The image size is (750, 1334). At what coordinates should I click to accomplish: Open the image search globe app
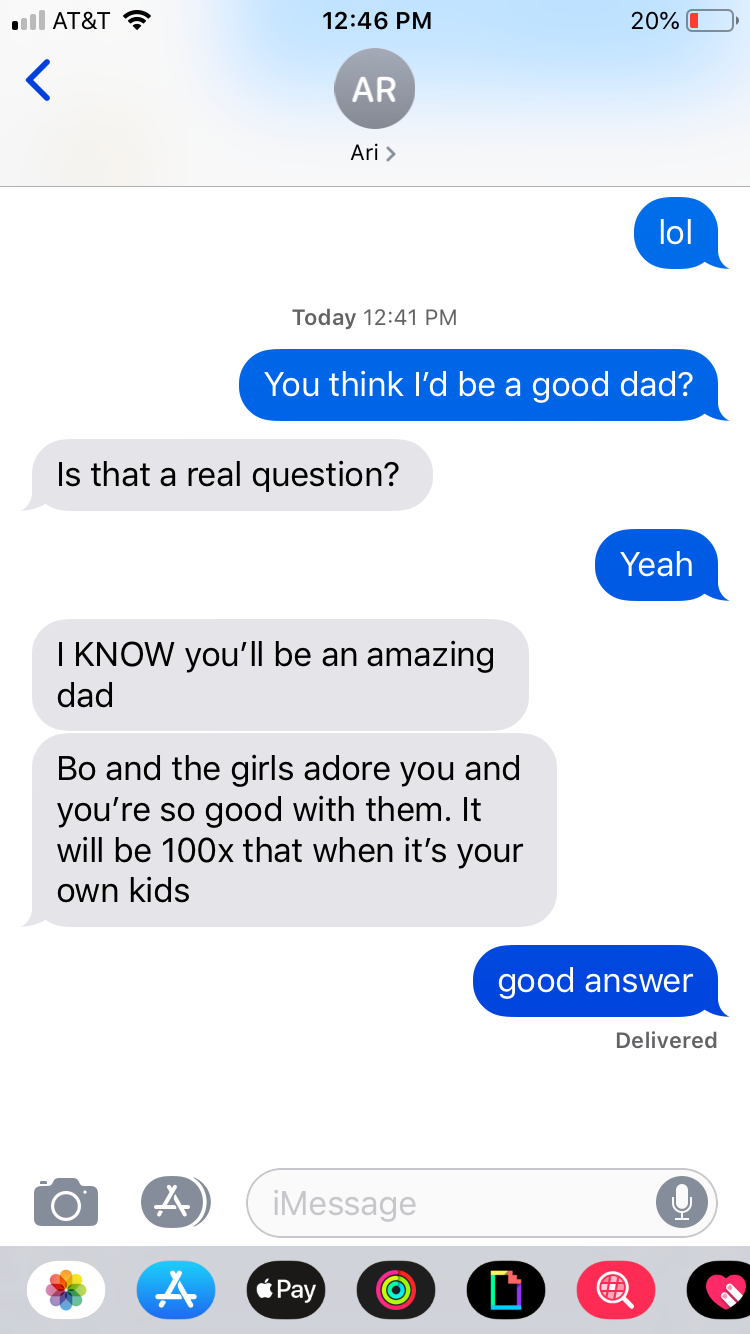(x=616, y=1290)
